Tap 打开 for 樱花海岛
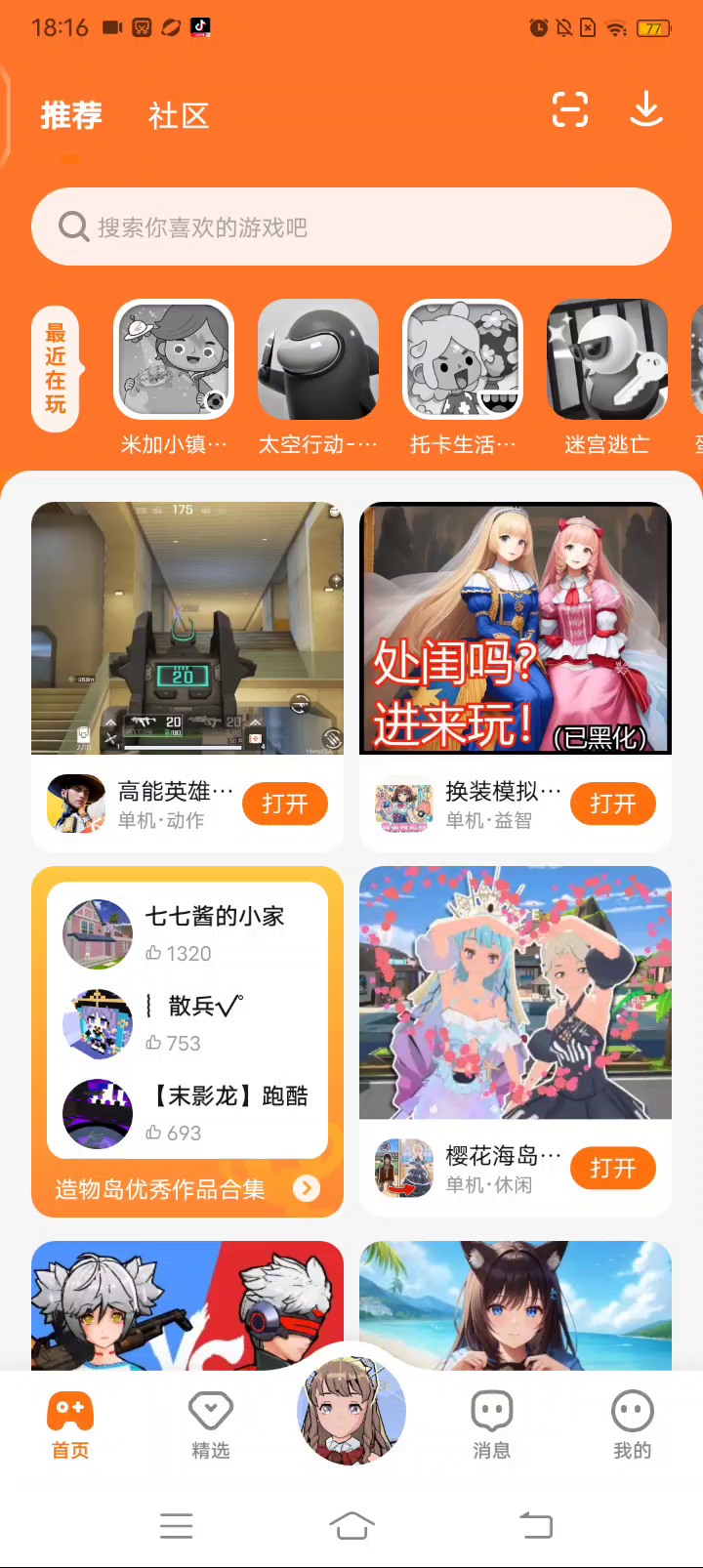703x1568 pixels. pyautogui.click(x=612, y=1168)
